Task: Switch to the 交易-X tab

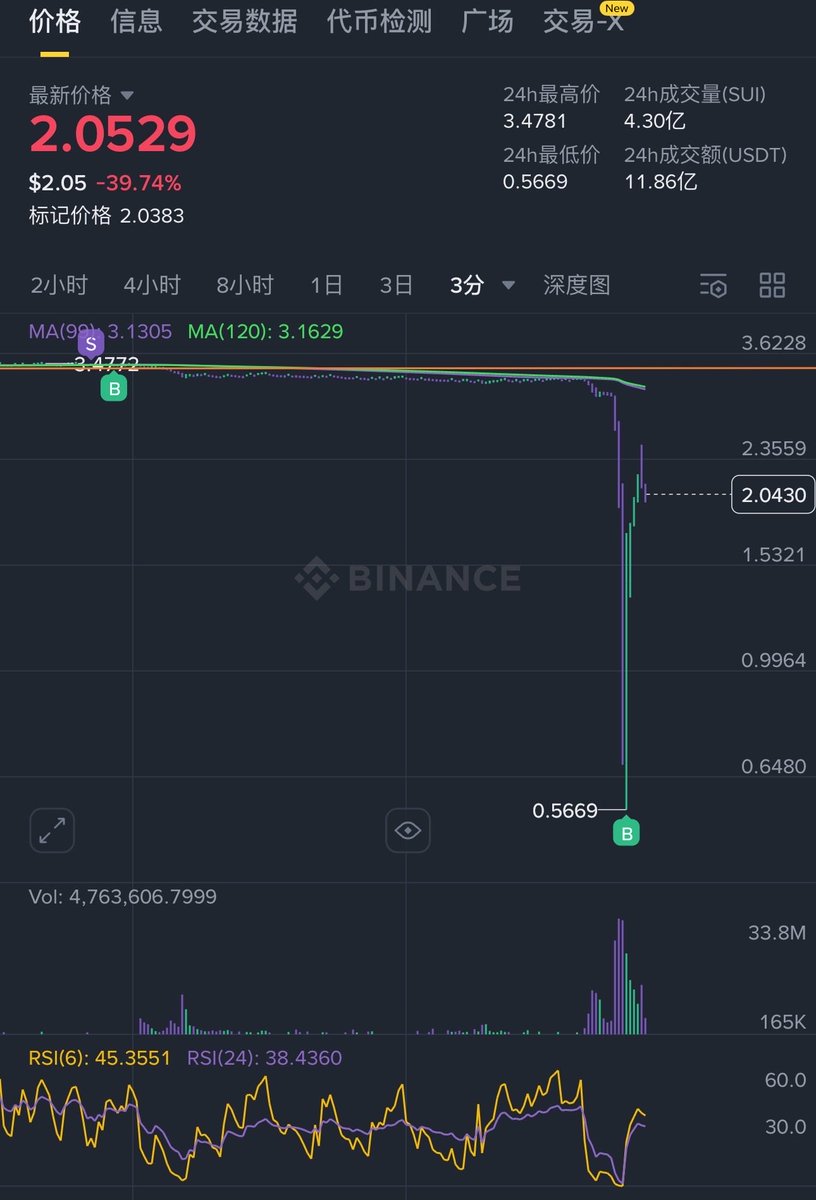Action: pos(584,21)
